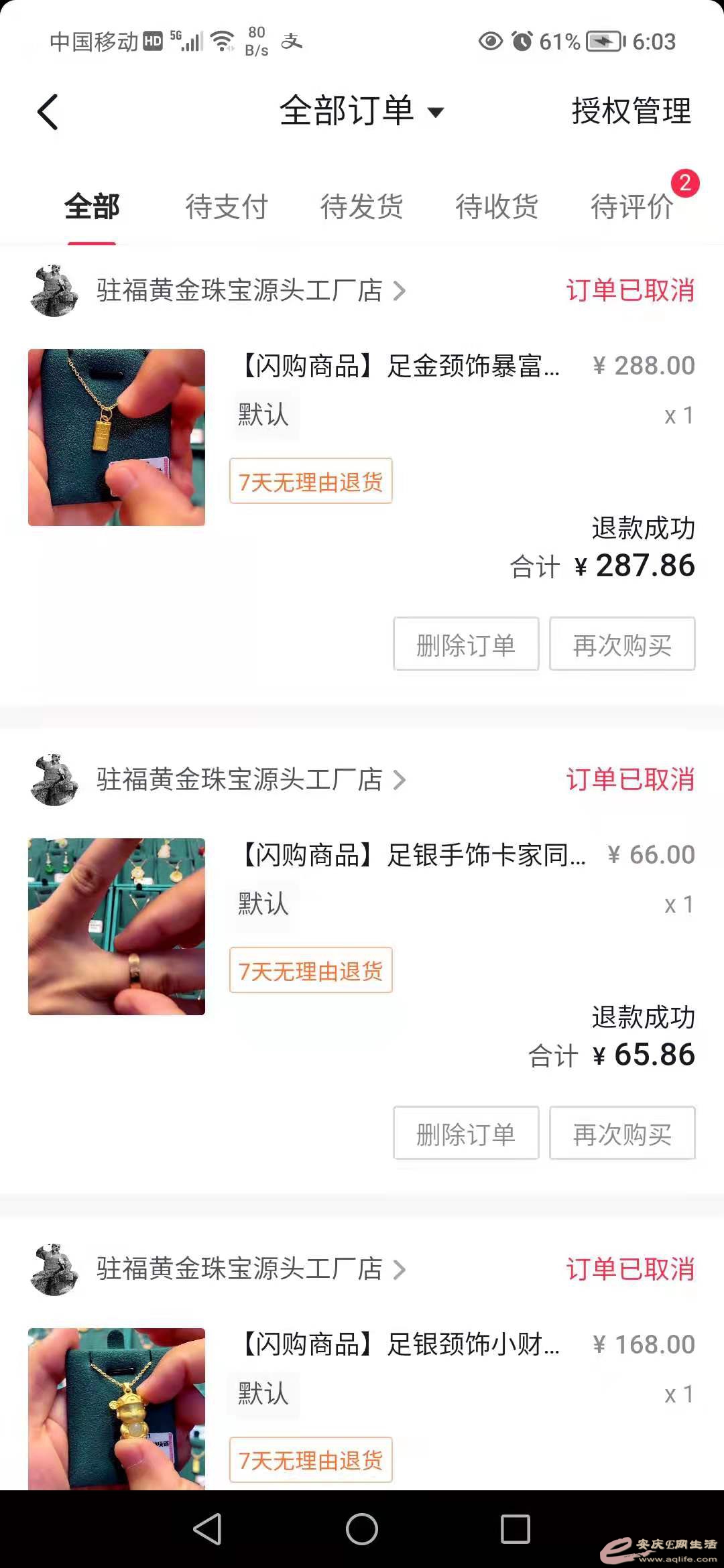This screenshot has width=724, height=1568.
Task: Open the shop of the ¥66.00 order
Action: (x=239, y=780)
